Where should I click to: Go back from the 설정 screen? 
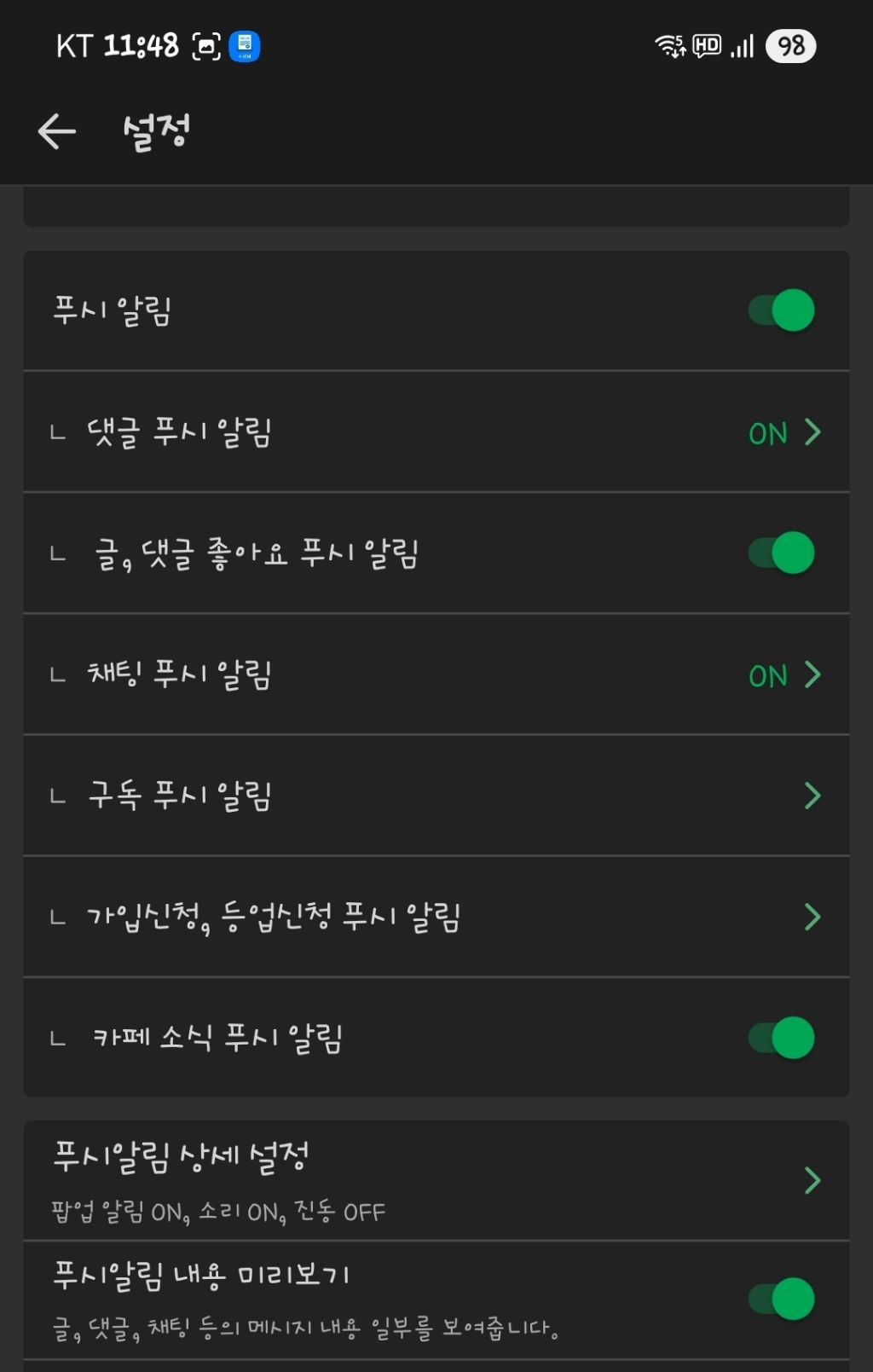click(x=57, y=131)
